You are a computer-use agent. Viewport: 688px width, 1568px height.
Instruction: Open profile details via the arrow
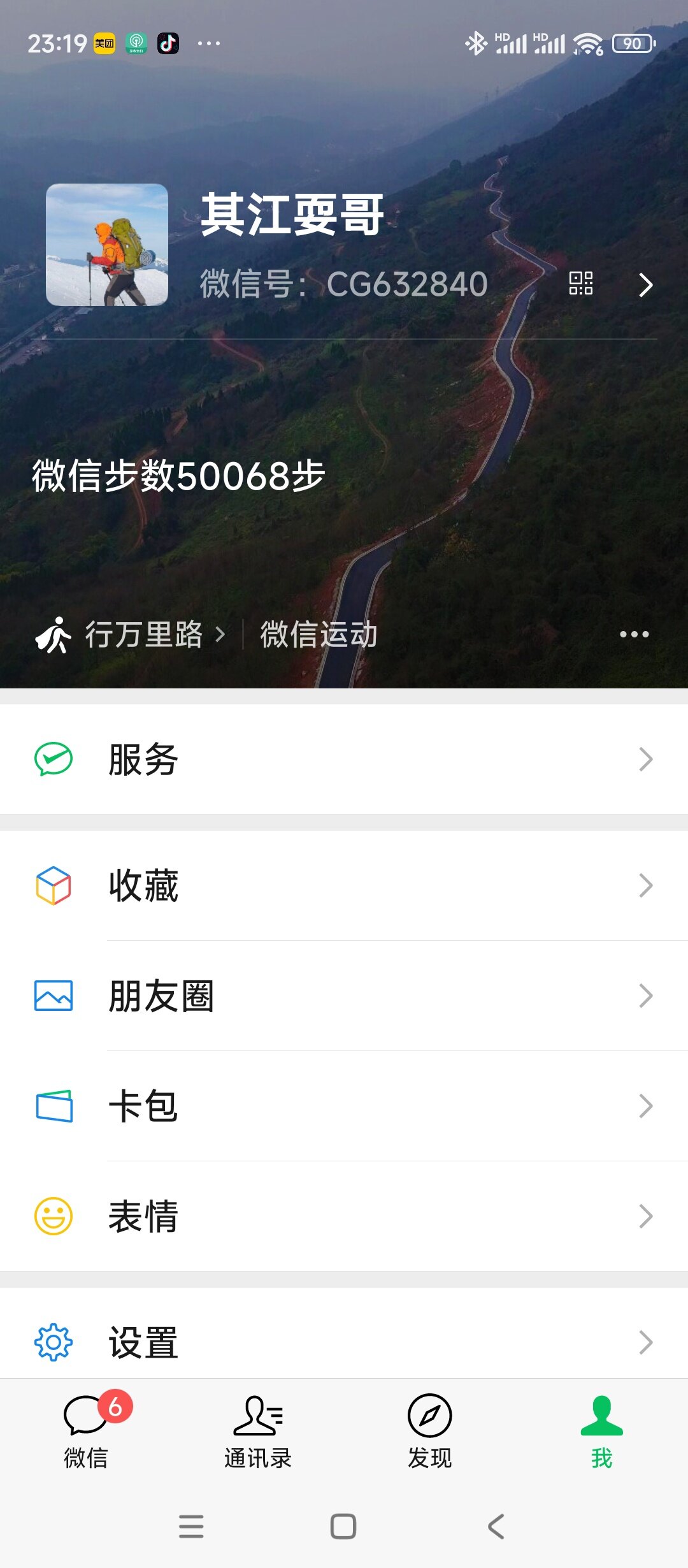pos(645,284)
